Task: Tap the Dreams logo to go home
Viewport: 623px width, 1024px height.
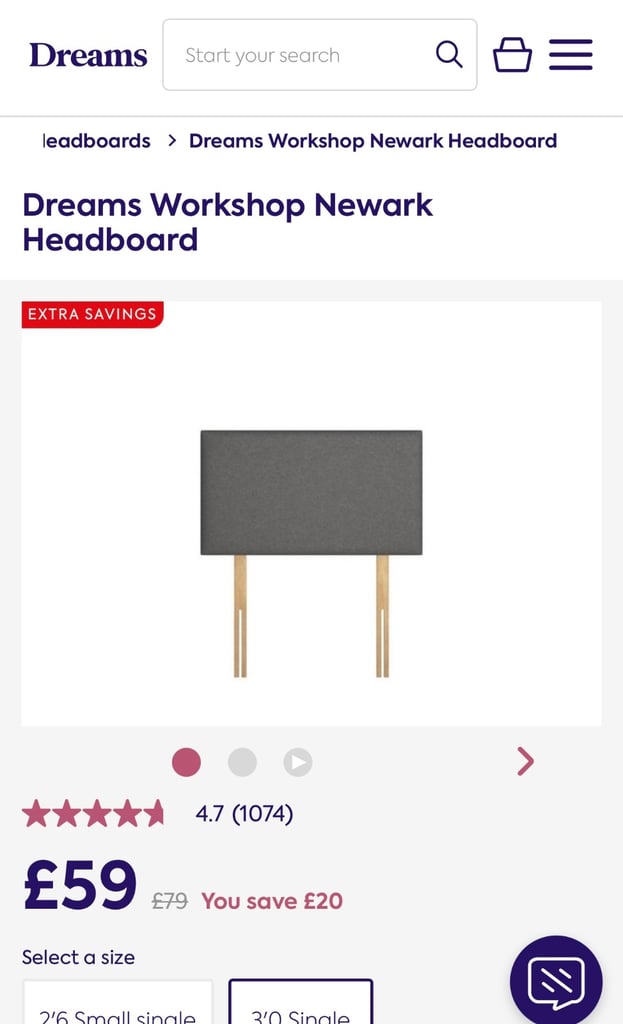Action: point(88,55)
